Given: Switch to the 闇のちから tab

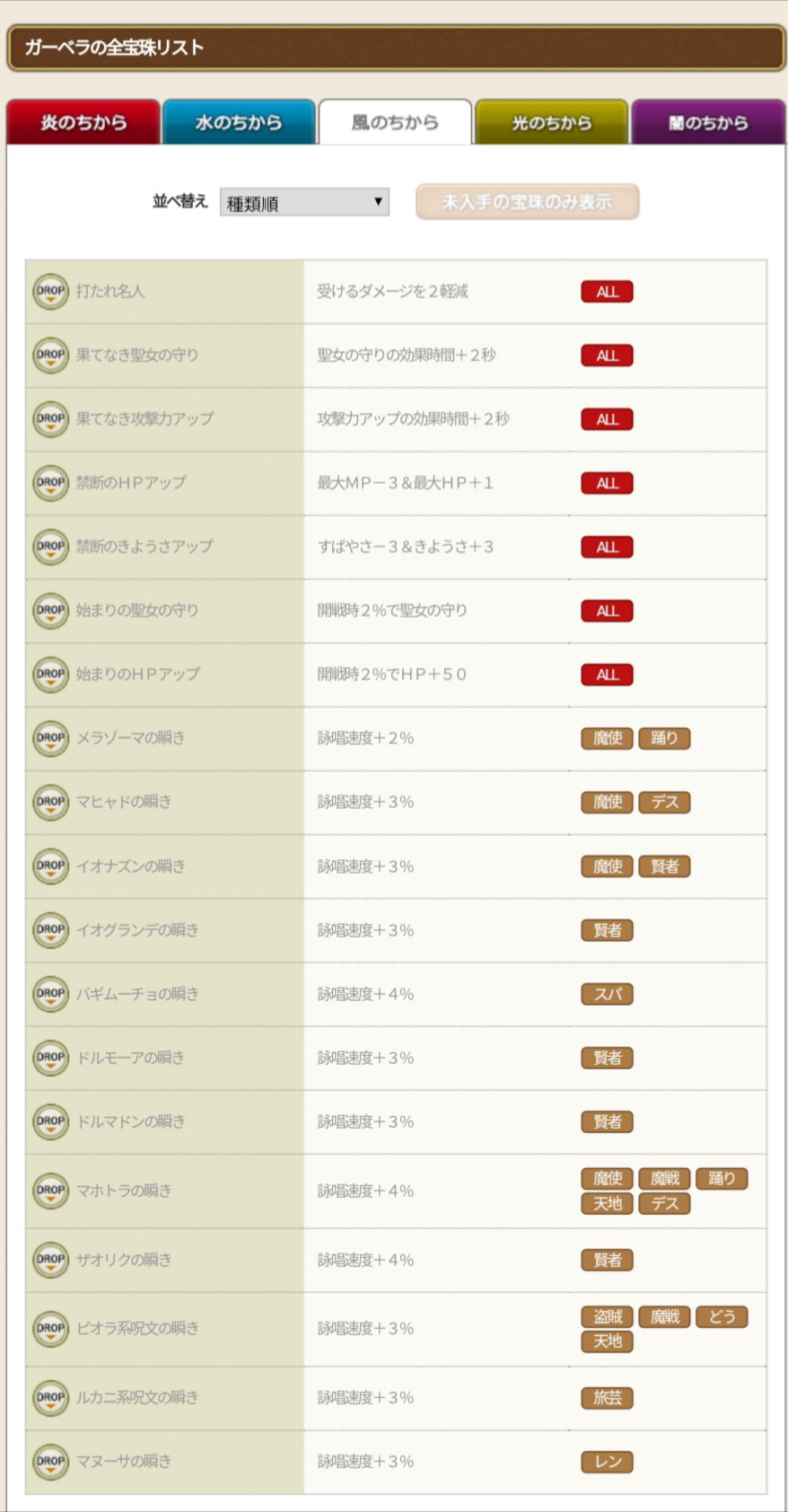Looking at the screenshot, I should [x=708, y=122].
